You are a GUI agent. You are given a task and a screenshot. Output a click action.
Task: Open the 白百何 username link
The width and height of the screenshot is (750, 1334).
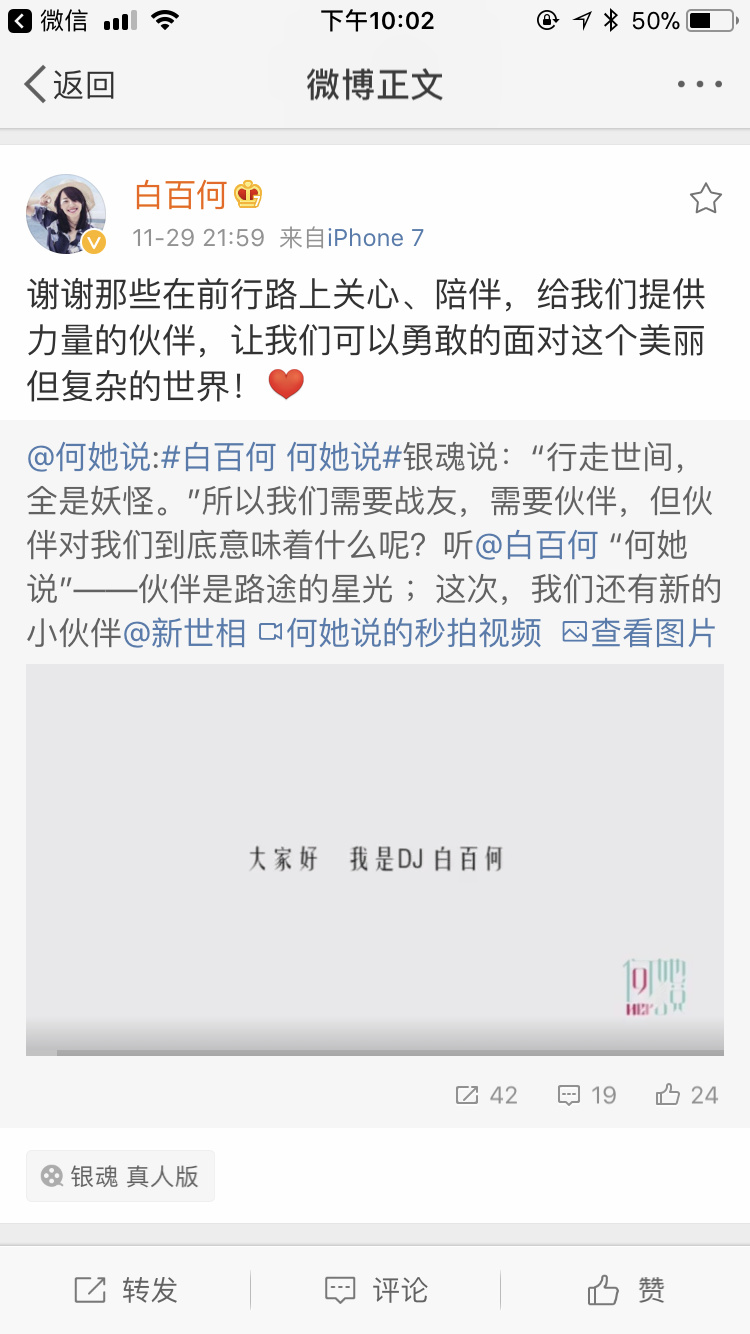point(181,195)
